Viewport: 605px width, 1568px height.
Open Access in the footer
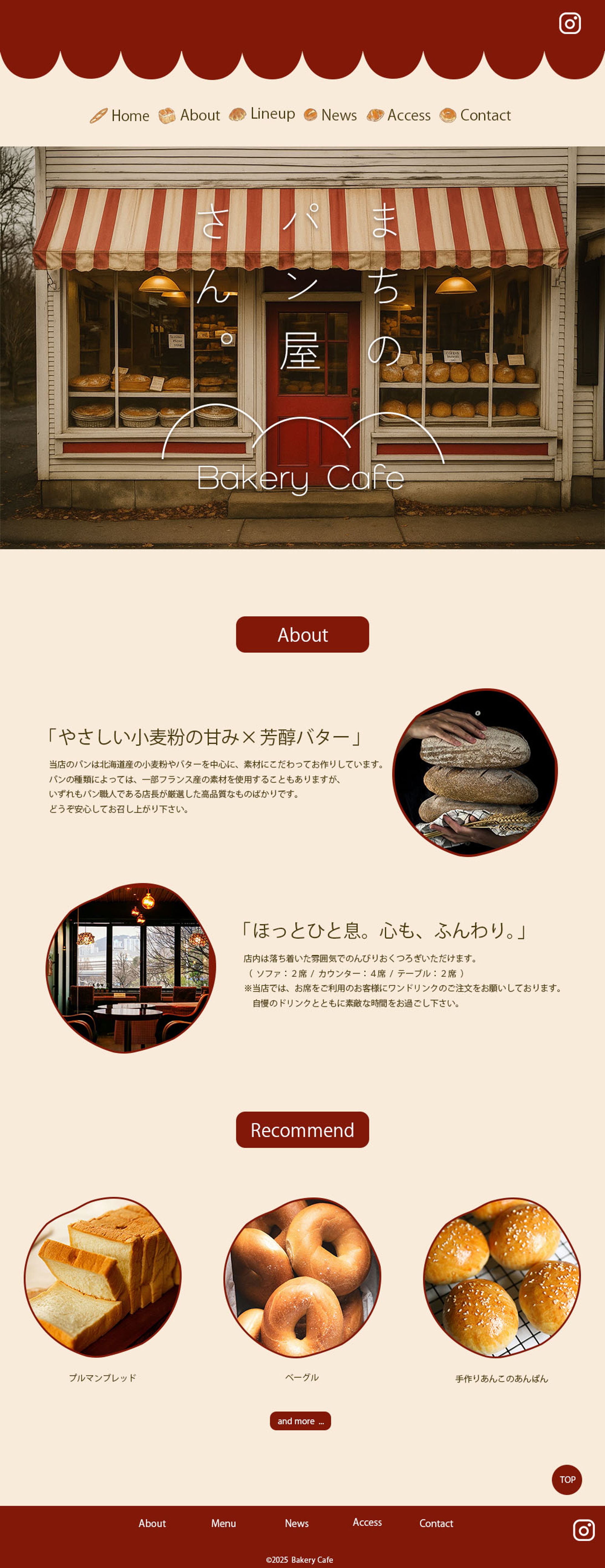pyautogui.click(x=367, y=1522)
